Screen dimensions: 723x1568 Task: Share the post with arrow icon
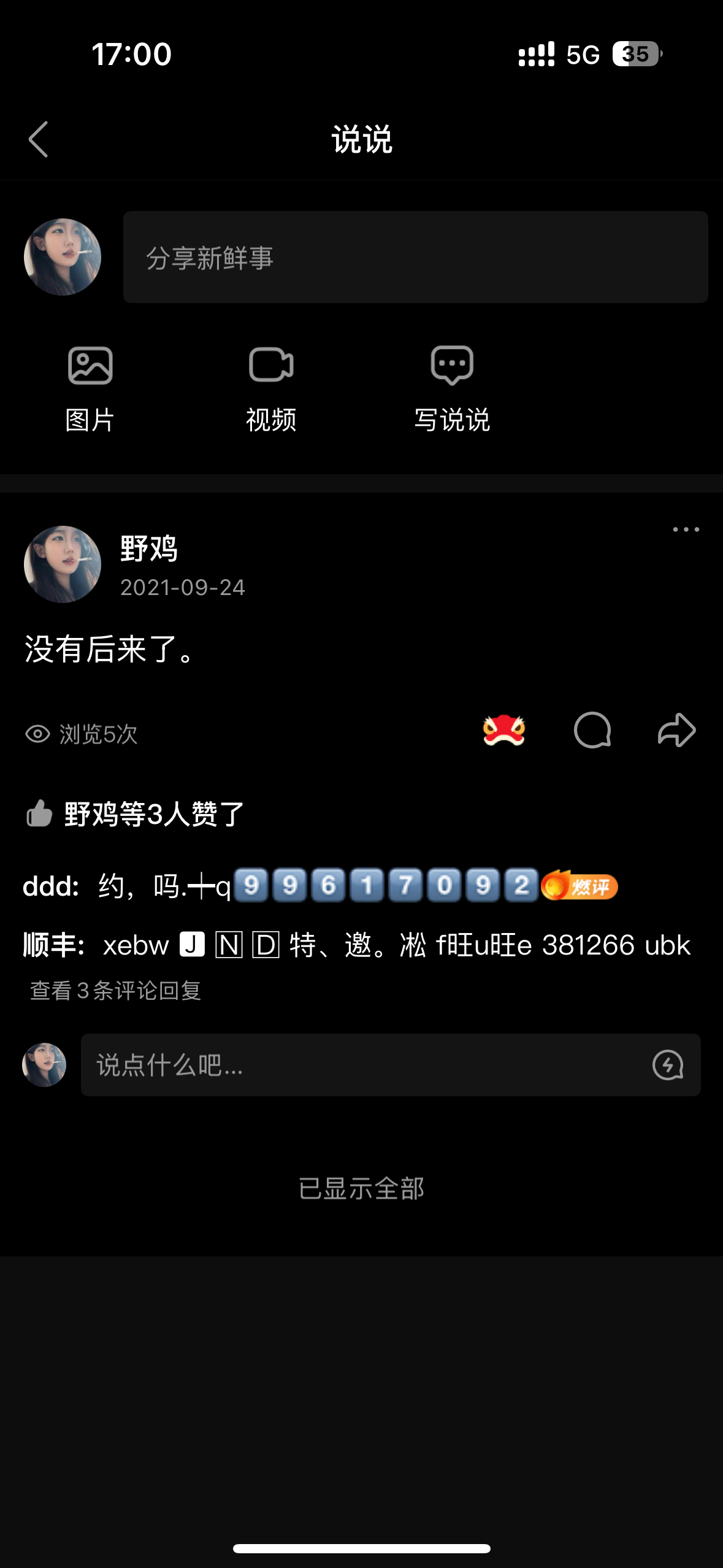(x=676, y=731)
